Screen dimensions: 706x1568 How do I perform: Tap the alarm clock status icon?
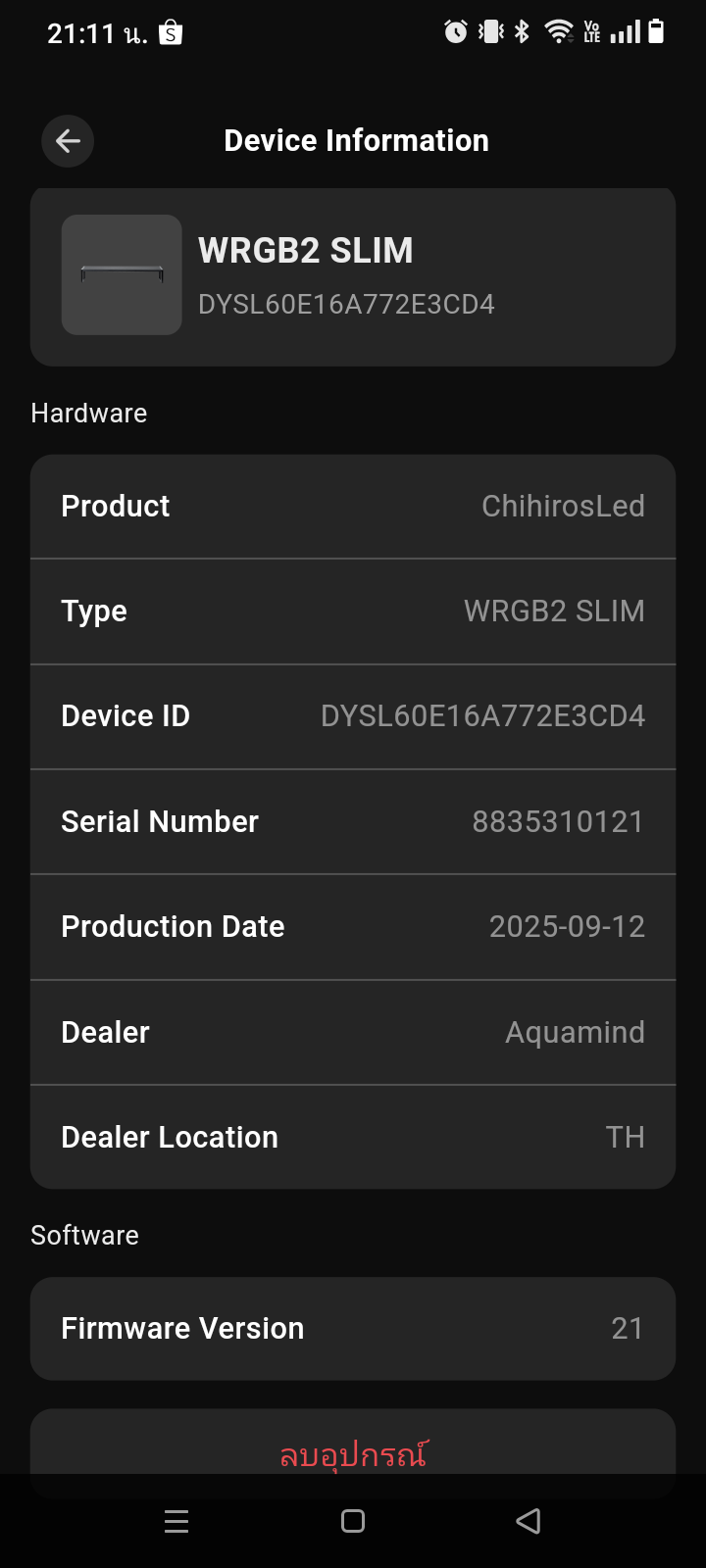click(x=454, y=30)
